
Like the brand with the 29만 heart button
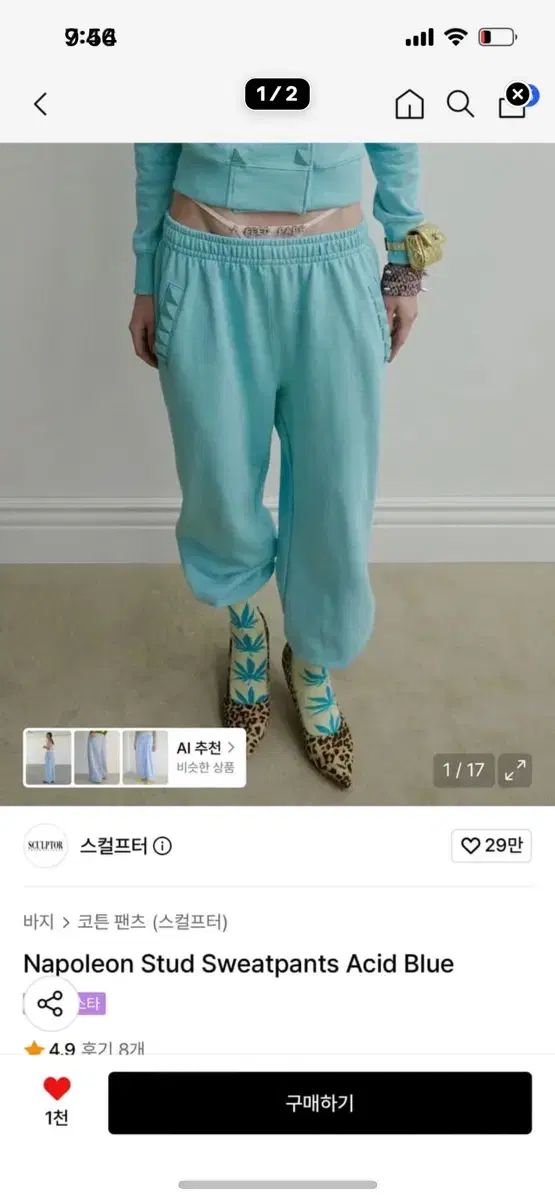tap(491, 846)
